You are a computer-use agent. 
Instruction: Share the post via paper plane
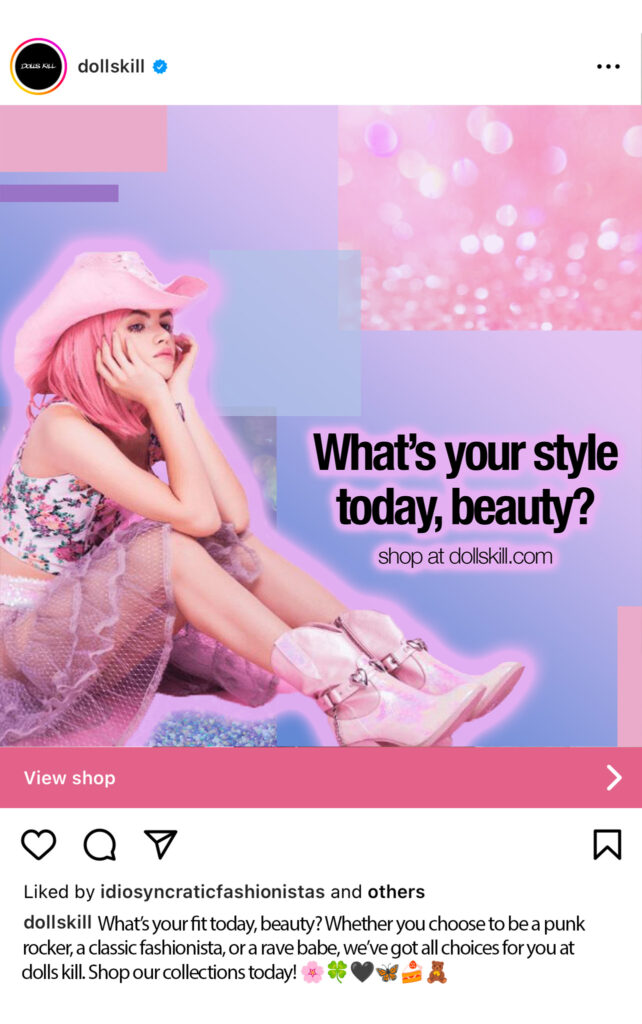pyautogui.click(x=160, y=845)
